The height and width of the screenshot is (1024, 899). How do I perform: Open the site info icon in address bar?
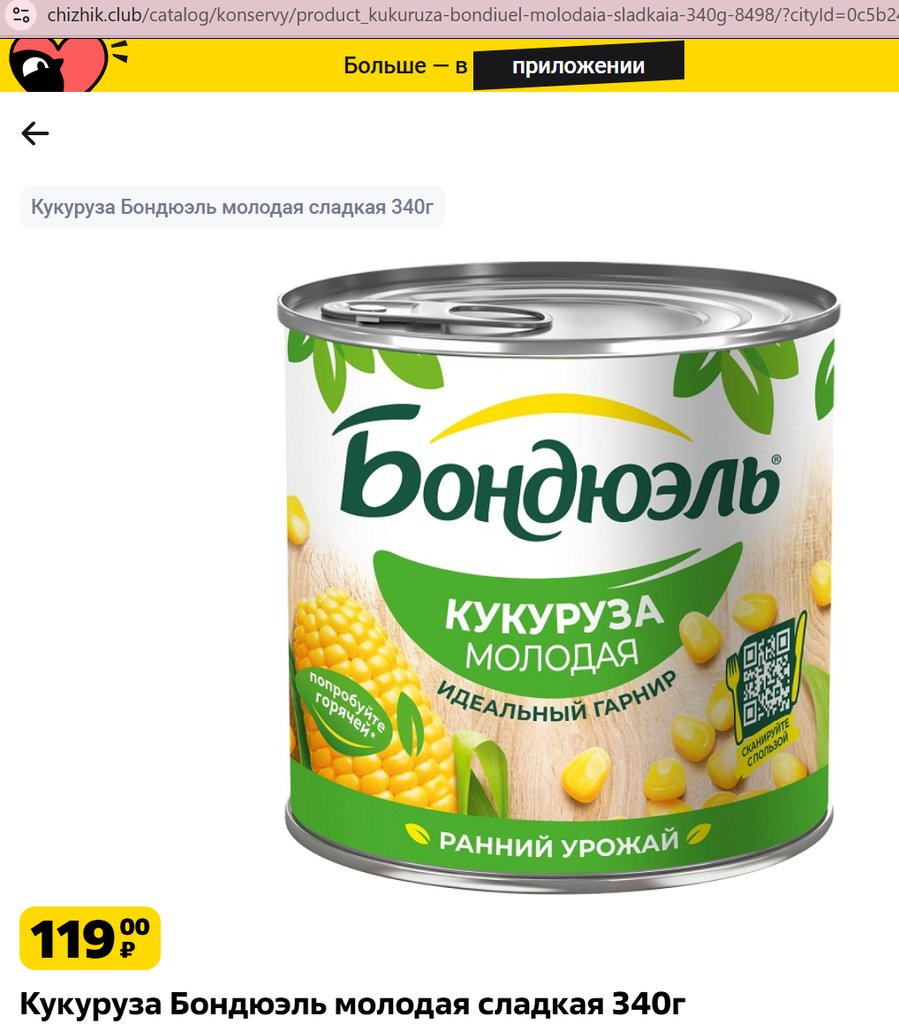[21, 16]
